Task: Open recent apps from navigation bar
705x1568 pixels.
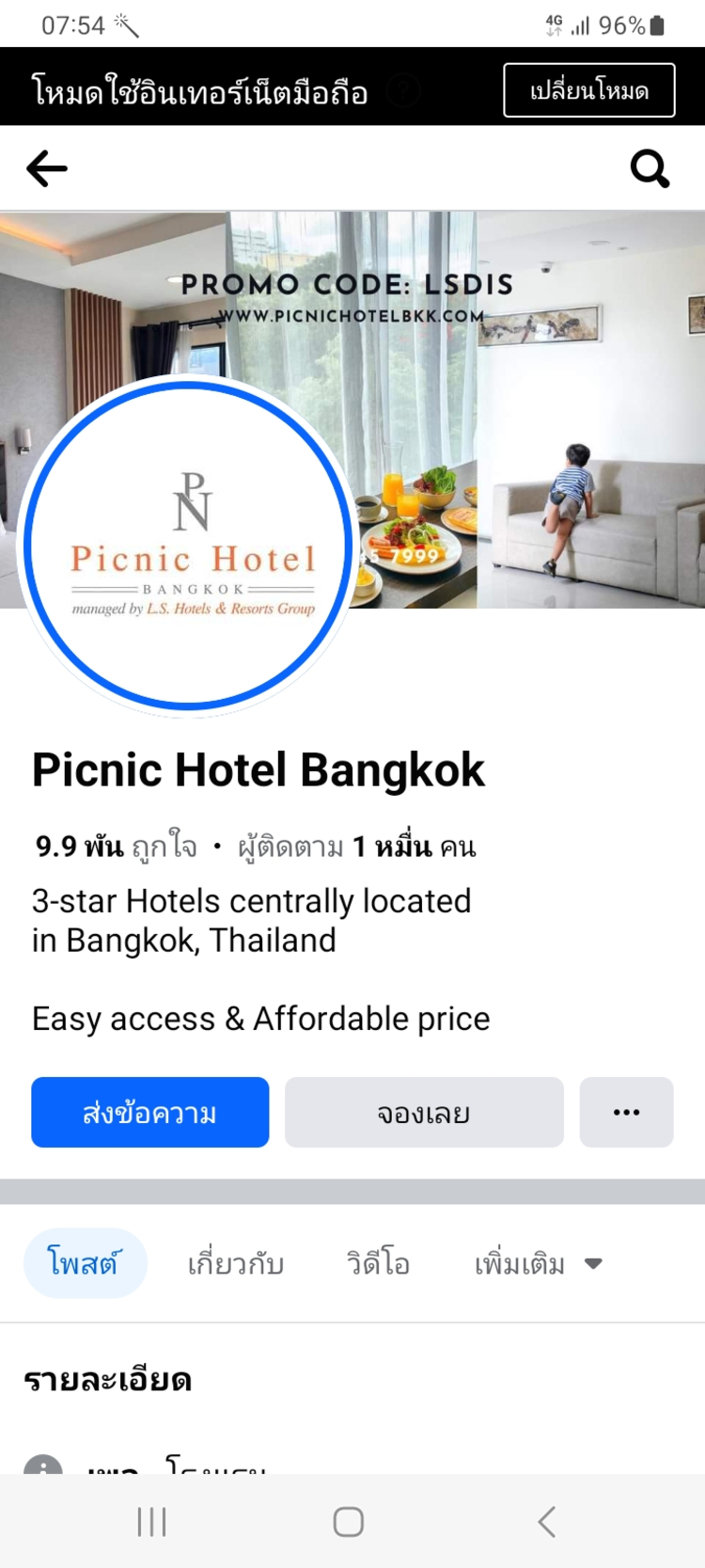Action: [151, 1522]
